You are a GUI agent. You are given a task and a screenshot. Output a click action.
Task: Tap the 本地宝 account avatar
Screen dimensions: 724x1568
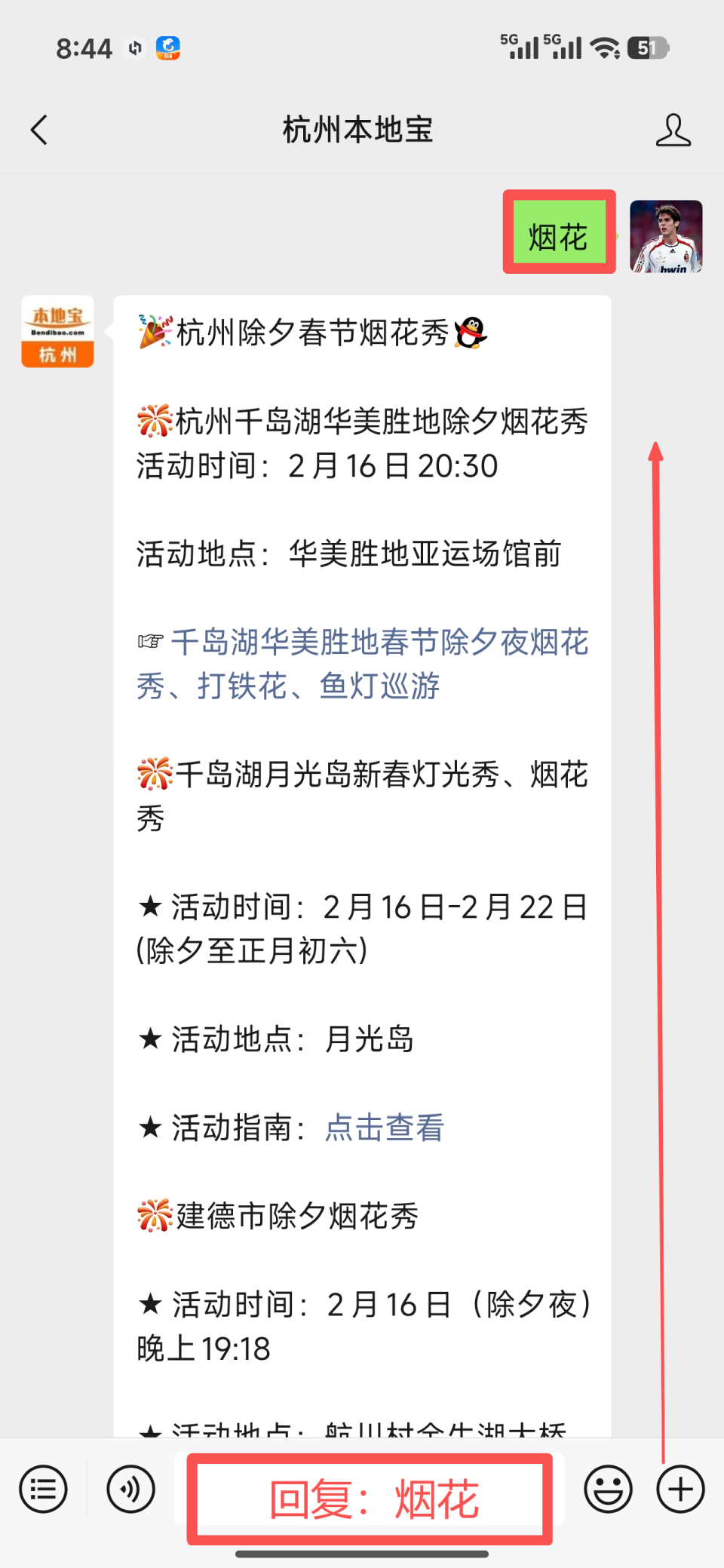[57, 332]
